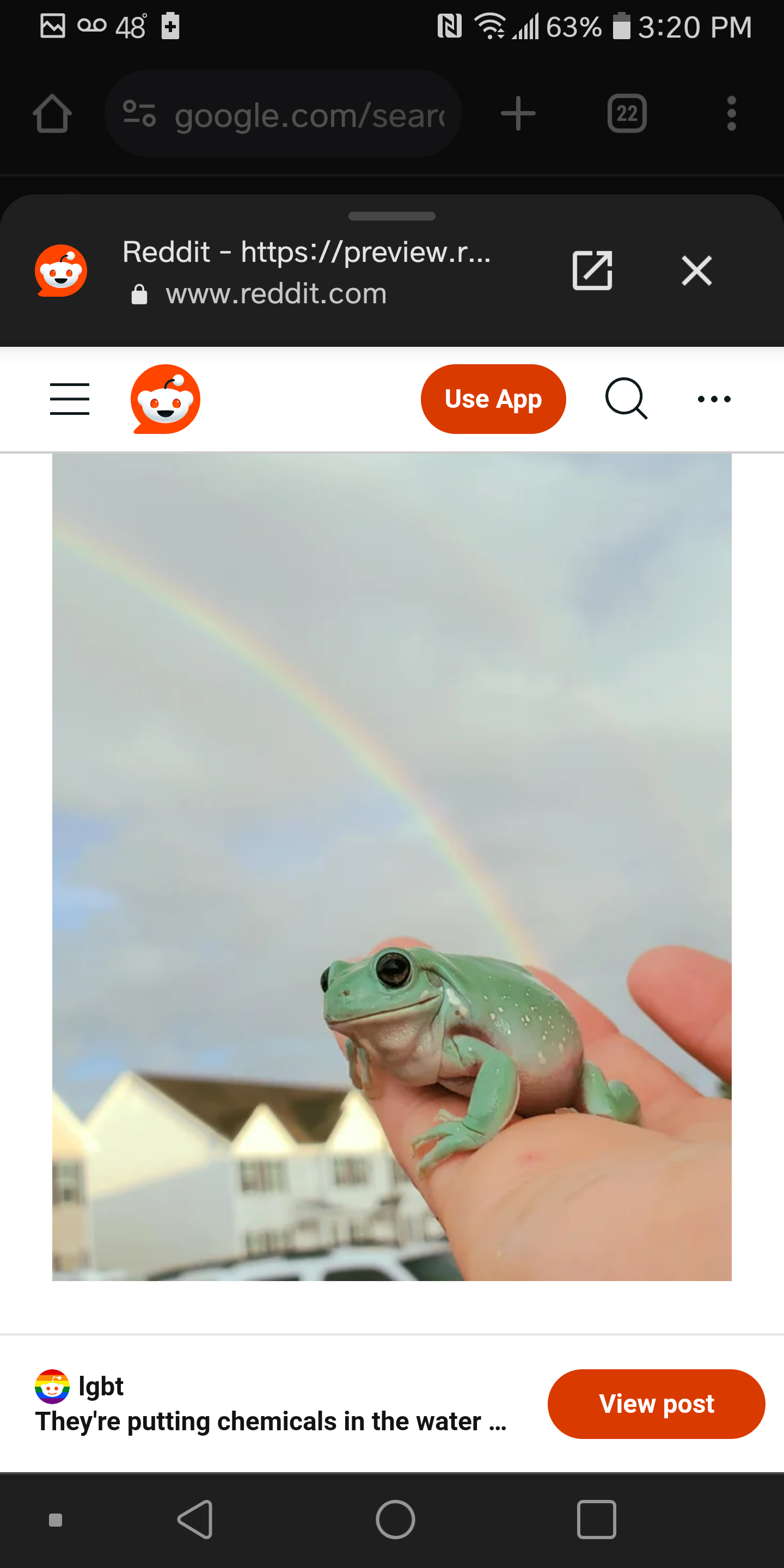This screenshot has width=784, height=1568.
Task: Open recent apps from the navigation bar
Action: (x=596, y=1520)
